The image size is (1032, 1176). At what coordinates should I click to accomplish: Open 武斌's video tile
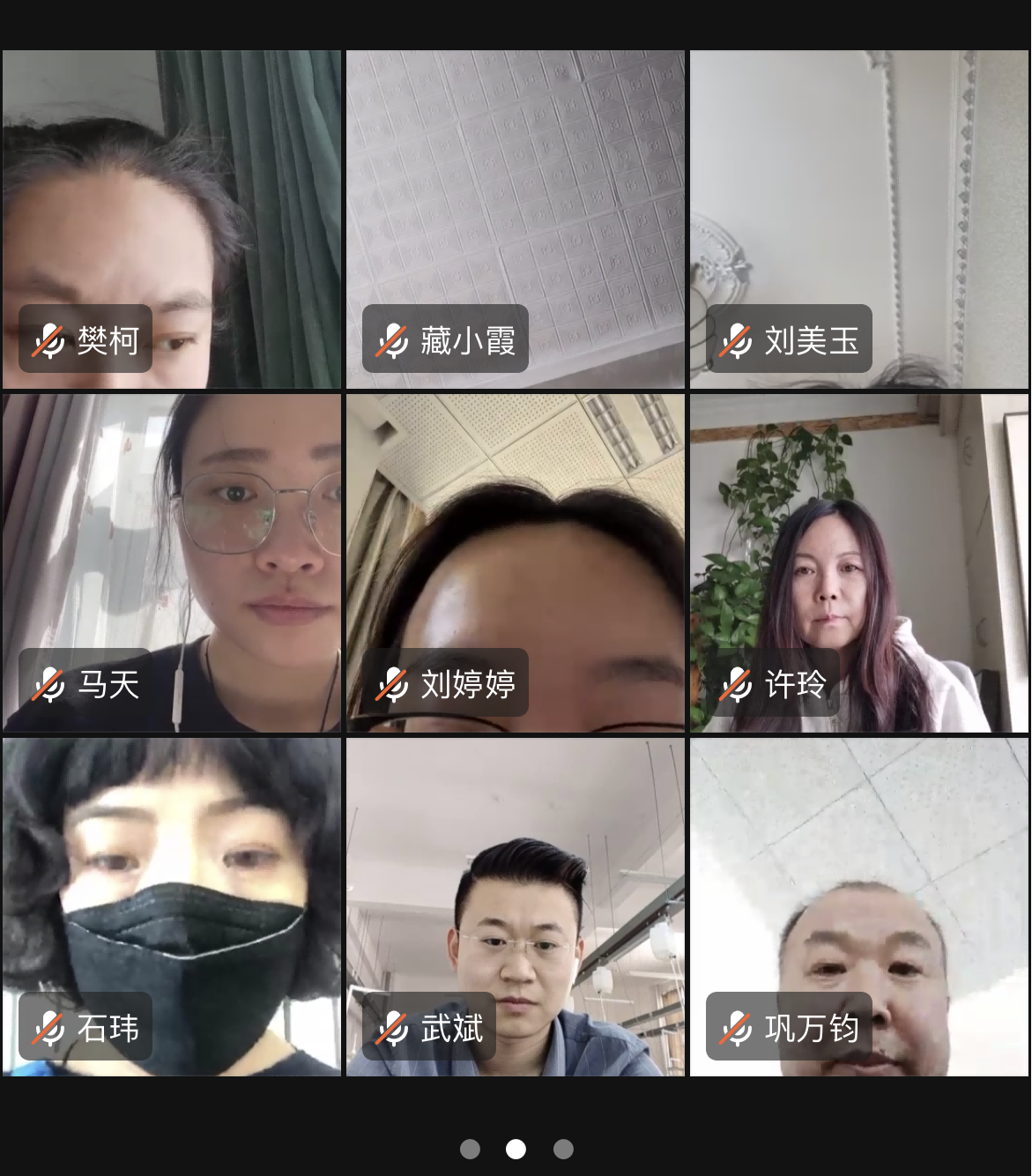pos(516,906)
